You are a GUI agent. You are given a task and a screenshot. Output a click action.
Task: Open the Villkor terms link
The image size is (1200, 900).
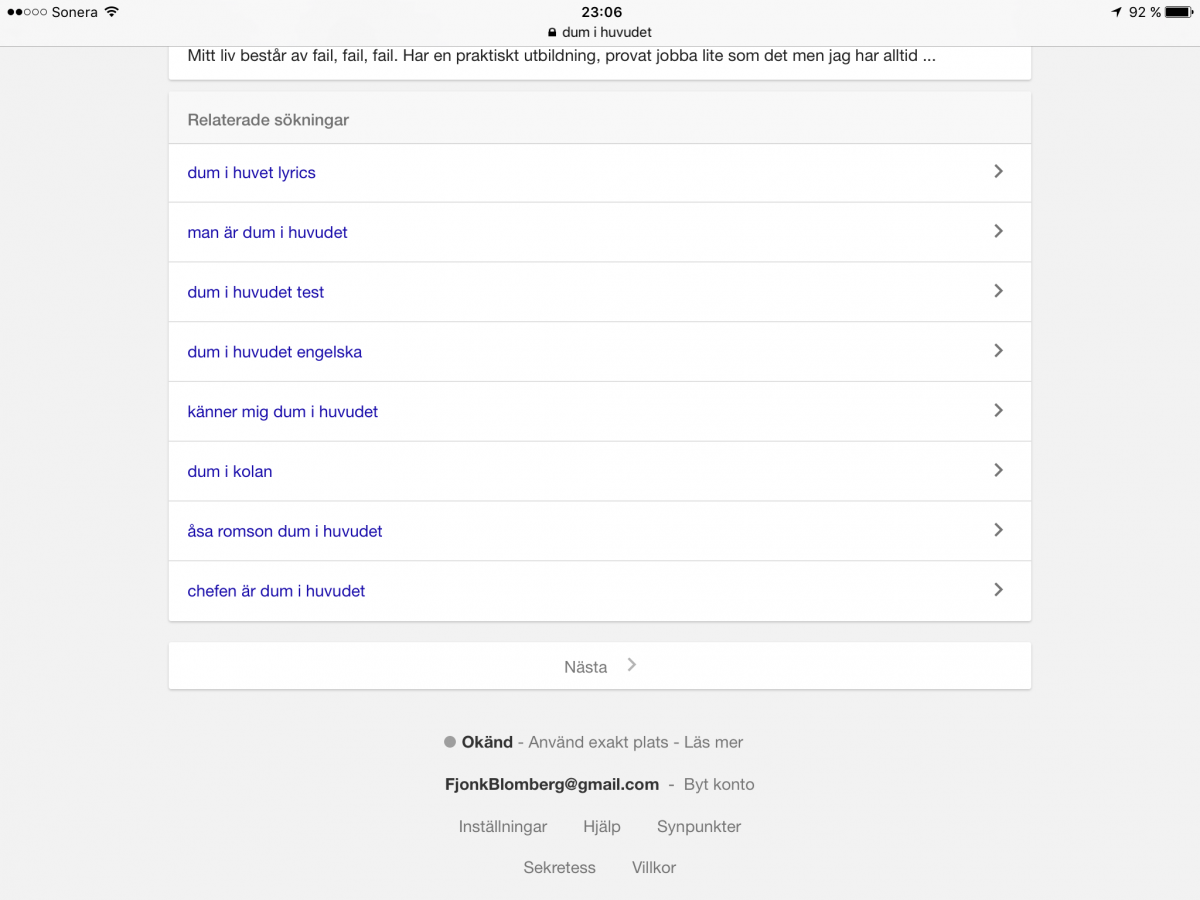point(654,867)
